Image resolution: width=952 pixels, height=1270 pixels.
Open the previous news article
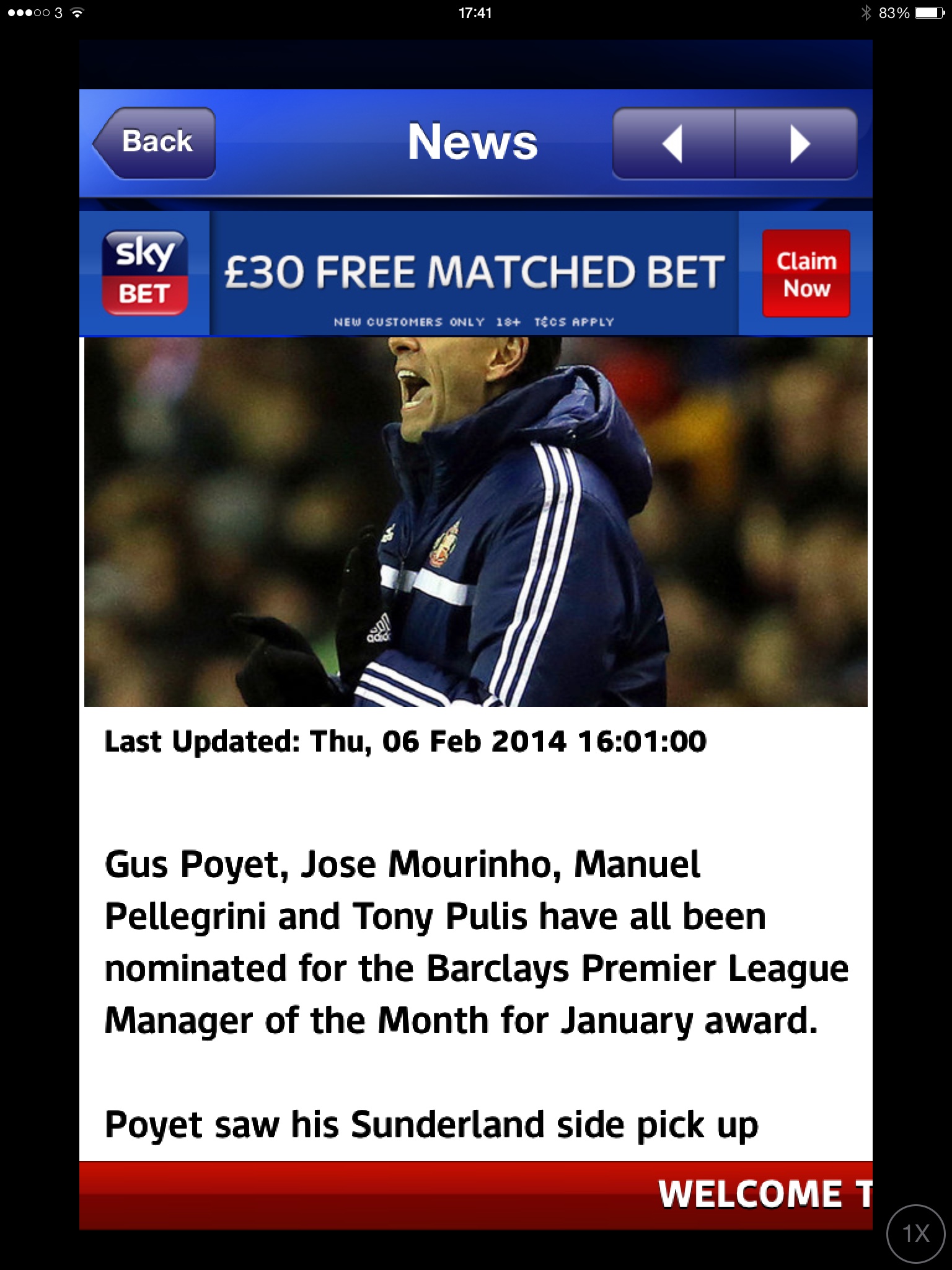pyautogui.click(x=673, y=144)
